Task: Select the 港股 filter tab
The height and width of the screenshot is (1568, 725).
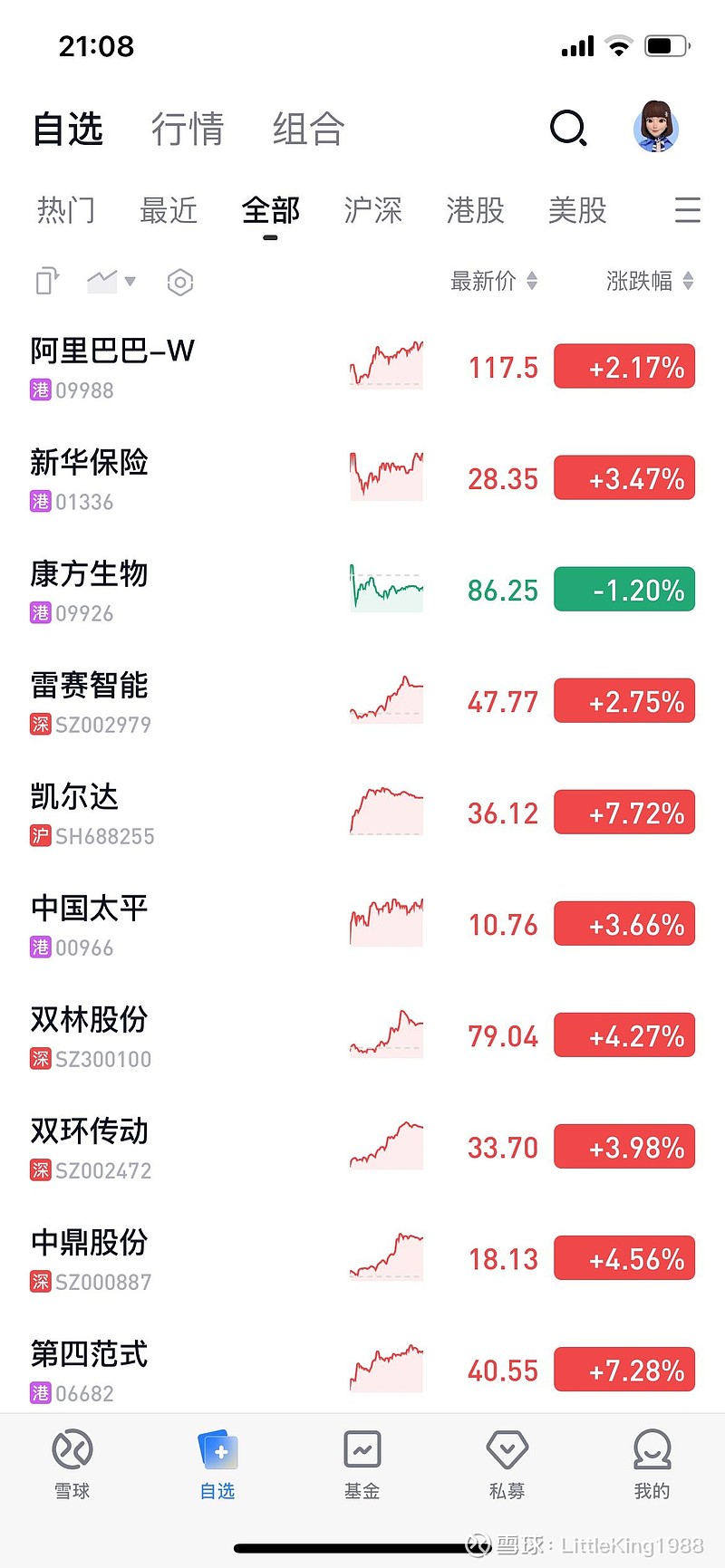Action: tap(475, 210)
